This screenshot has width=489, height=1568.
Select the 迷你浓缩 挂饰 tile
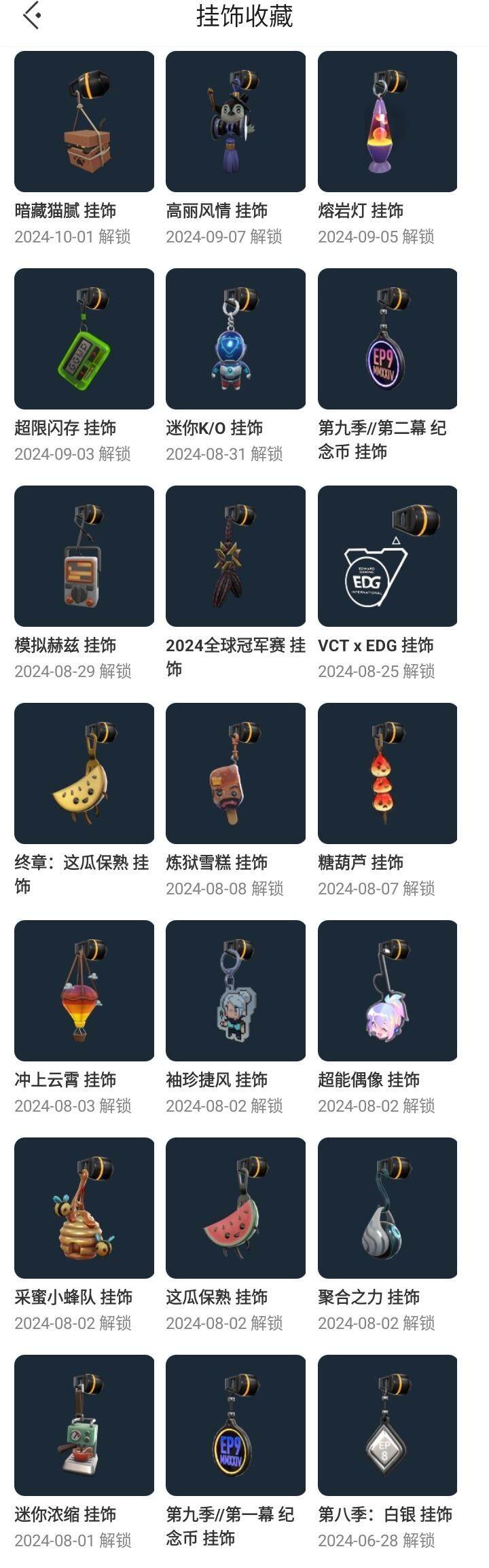tap(84, 1425)
